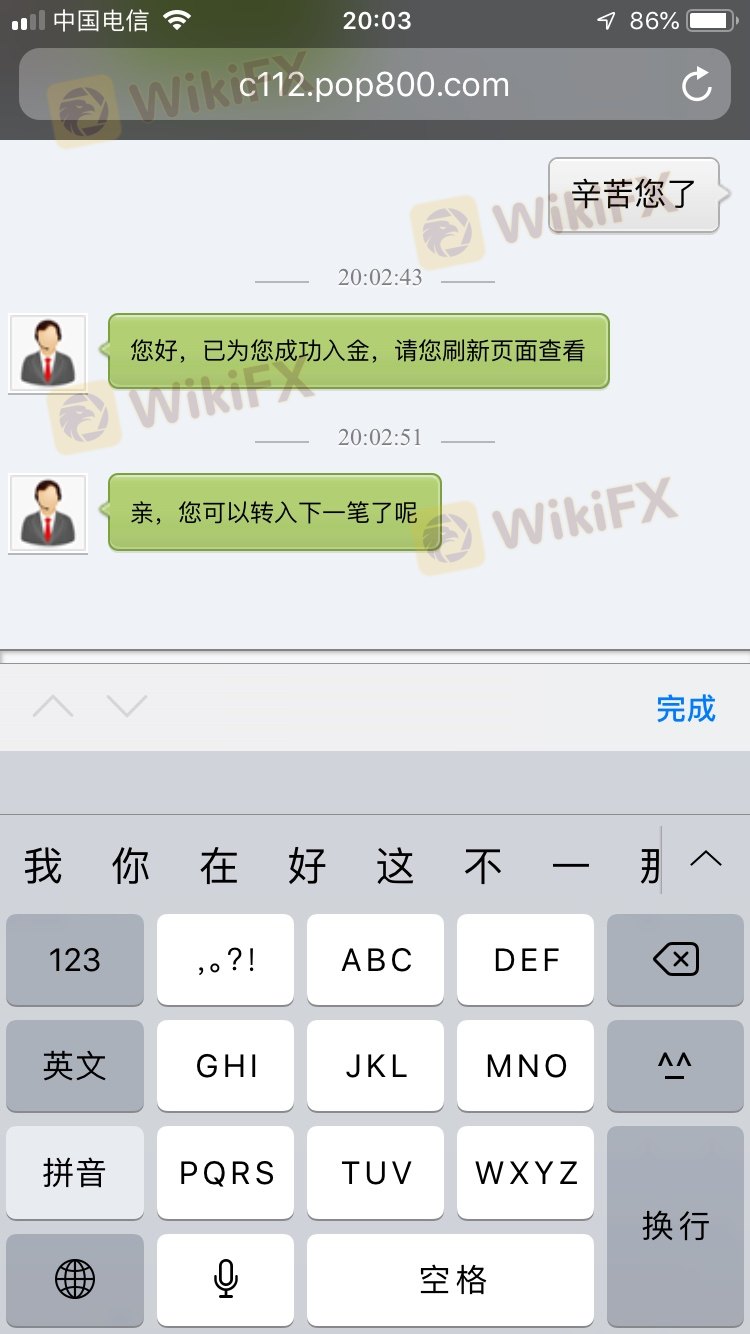Open the globe keyboard switcher
Screen dimensions: 750x1334
75,1279
